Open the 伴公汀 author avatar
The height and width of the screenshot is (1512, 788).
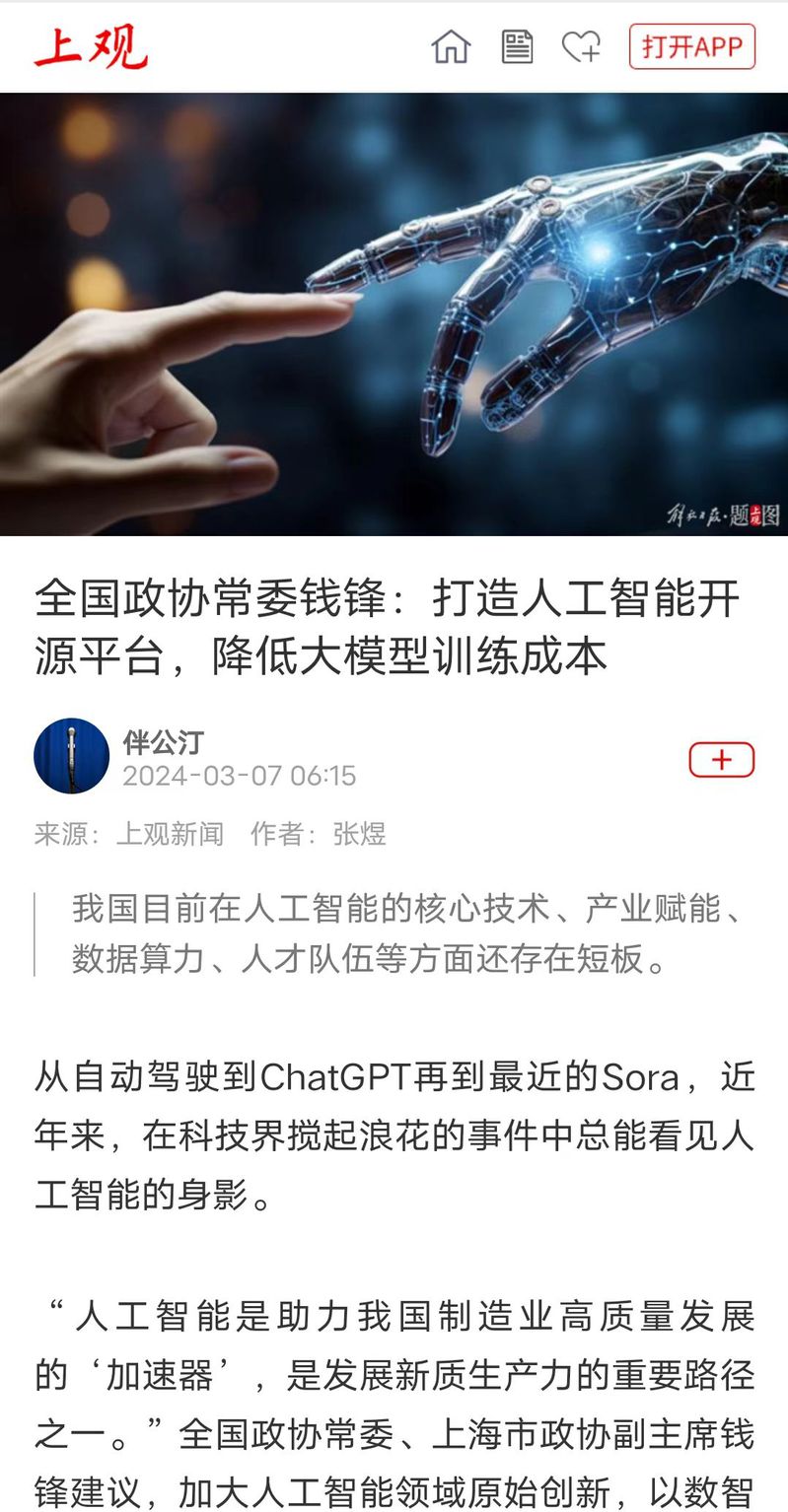coord(71,756)
